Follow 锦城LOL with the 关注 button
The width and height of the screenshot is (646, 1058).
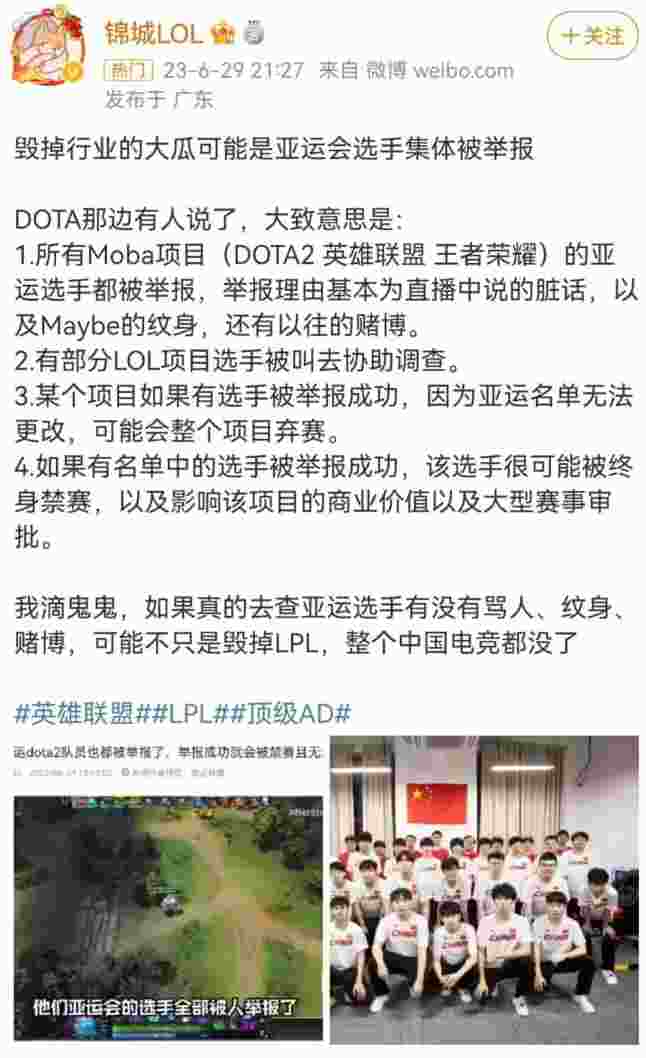(592, 36)
